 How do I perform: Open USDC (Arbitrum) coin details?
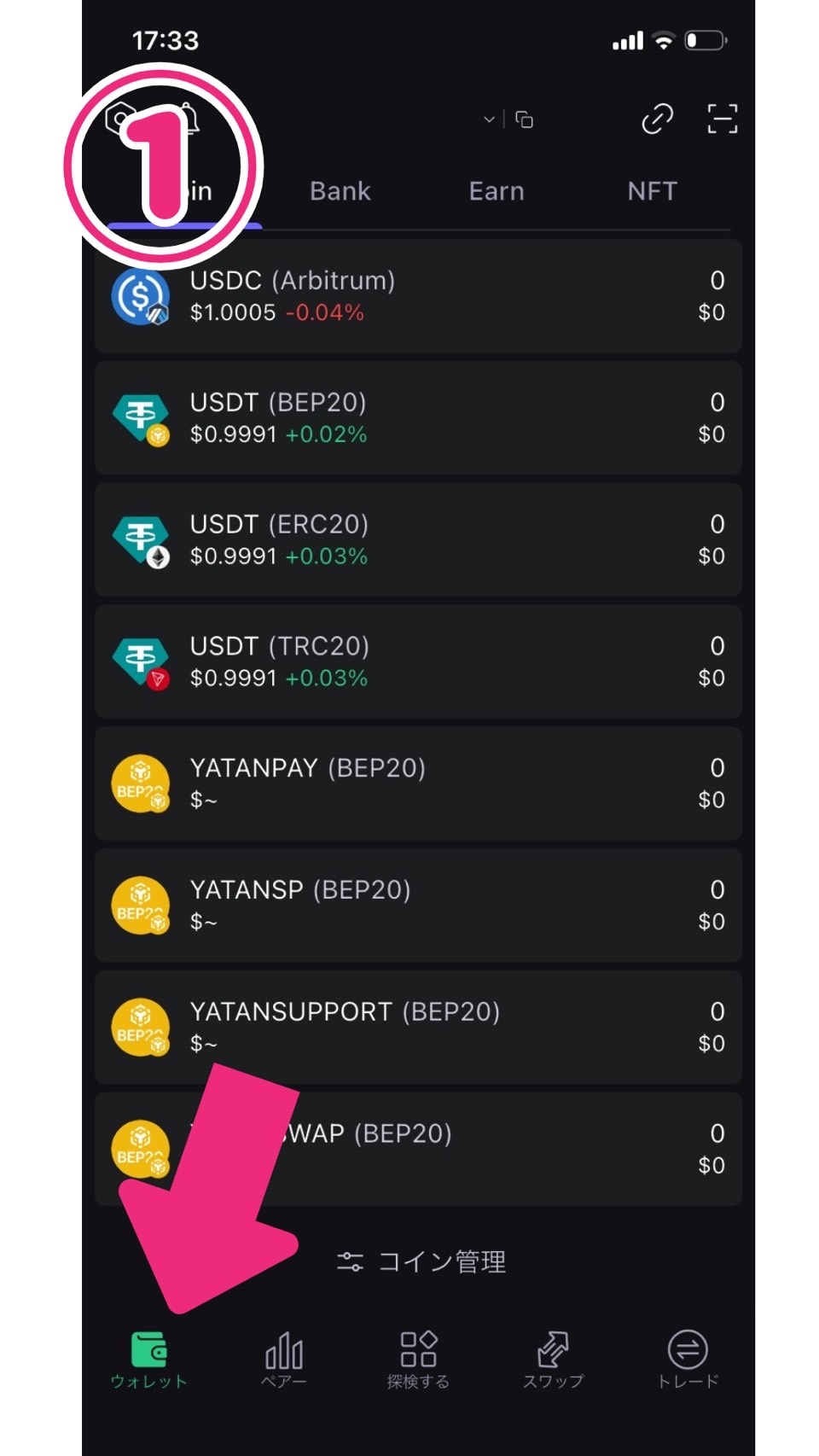click(x=418, y=296)
